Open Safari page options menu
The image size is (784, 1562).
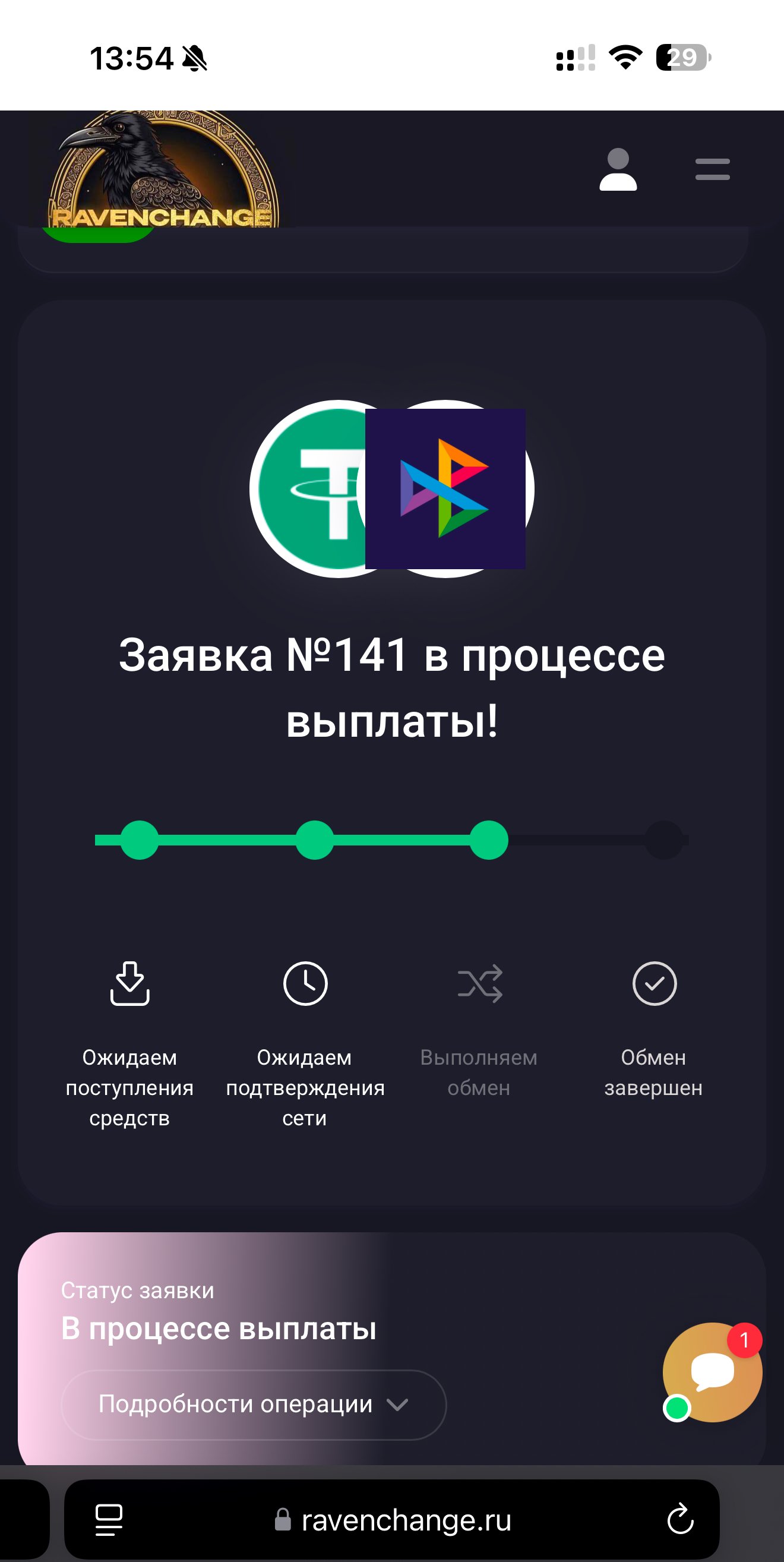(x=109, y=1520)
